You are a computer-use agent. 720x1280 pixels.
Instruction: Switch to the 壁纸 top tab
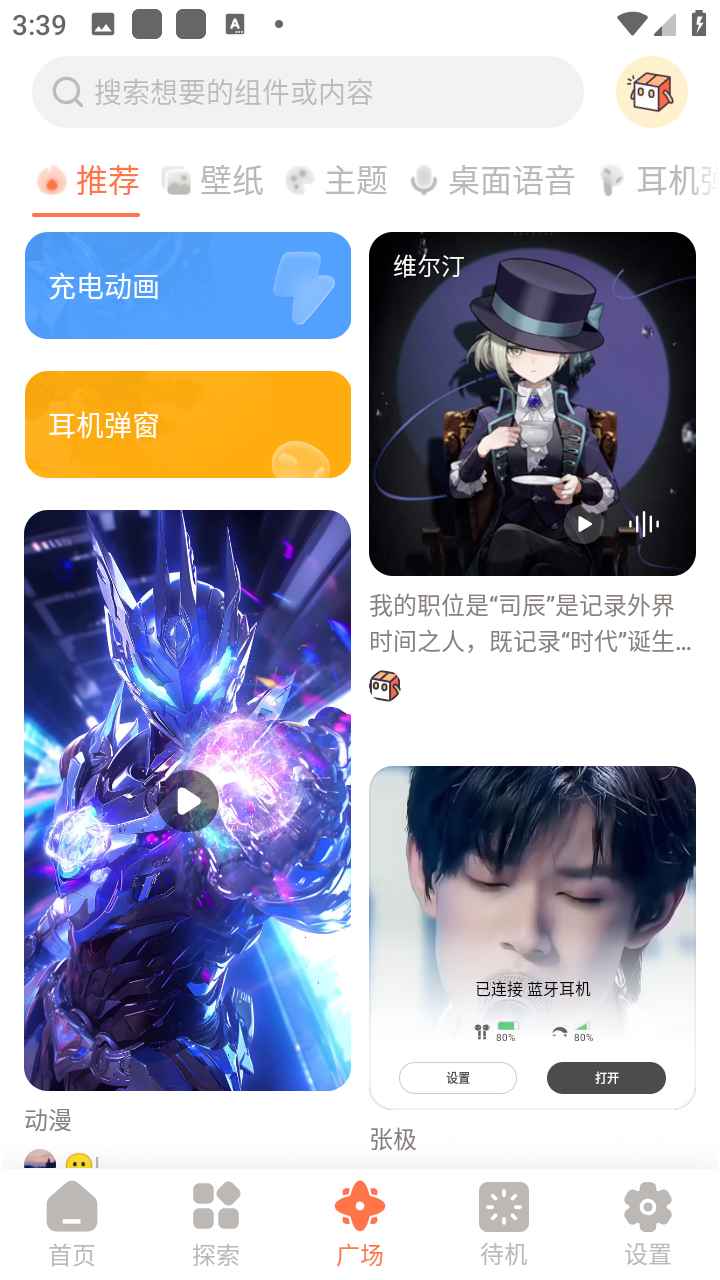click(x=213, y=181)
